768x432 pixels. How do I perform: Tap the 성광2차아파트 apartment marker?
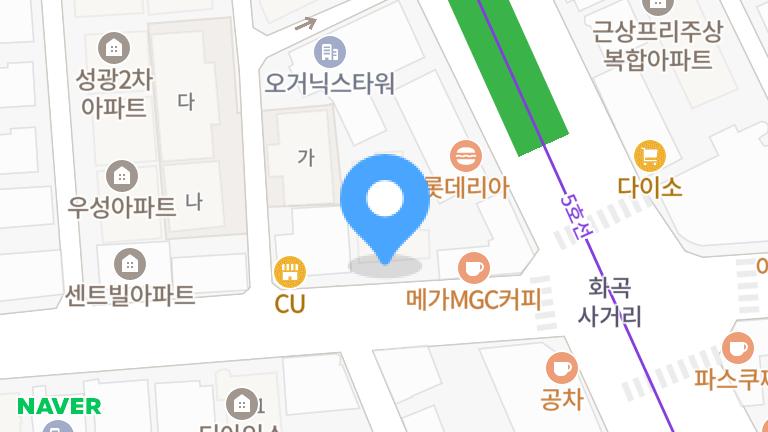click(x=112, y=47)
